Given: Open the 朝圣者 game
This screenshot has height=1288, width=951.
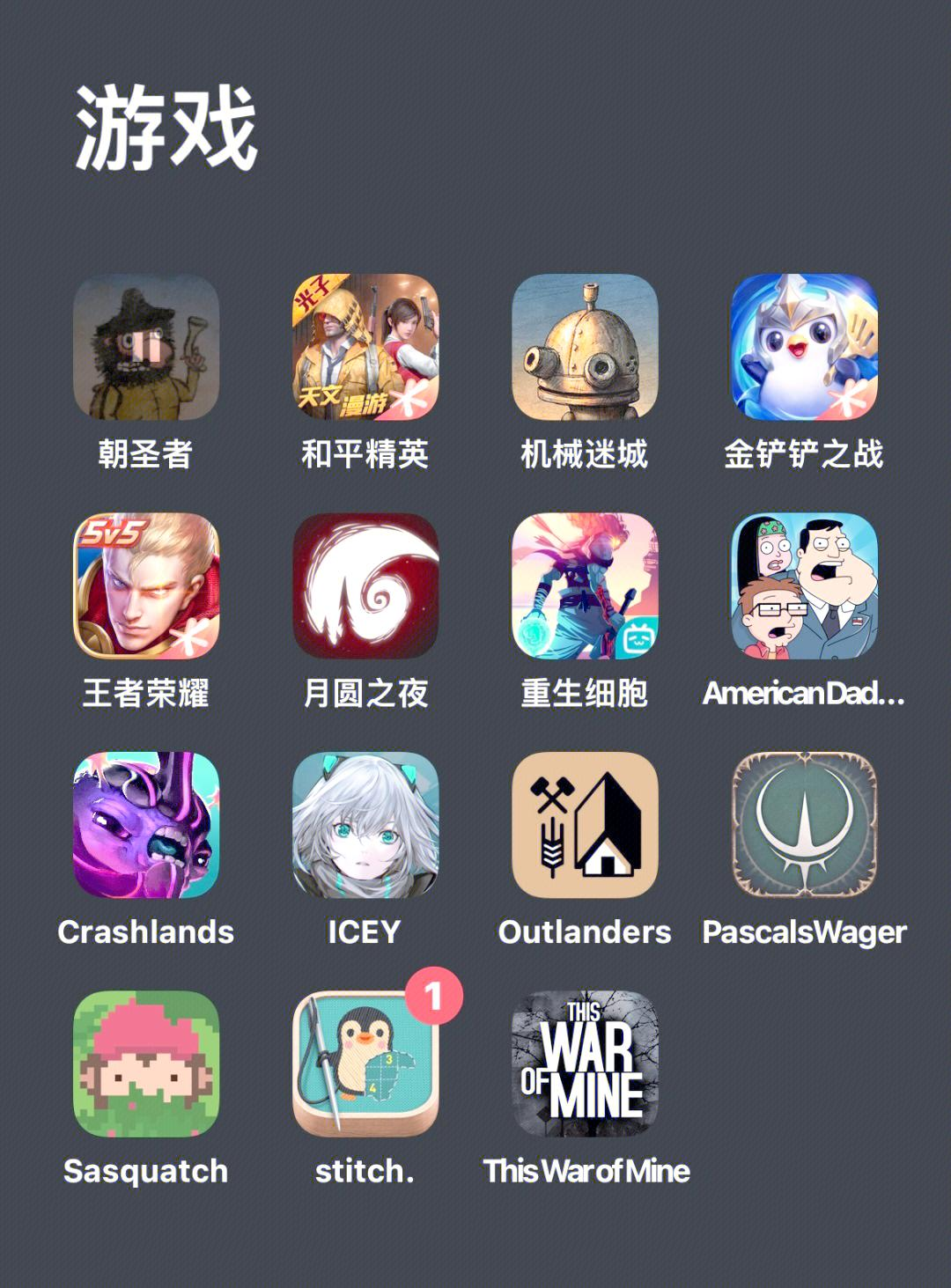Looking at the screenshot, I should pos(146,347).
